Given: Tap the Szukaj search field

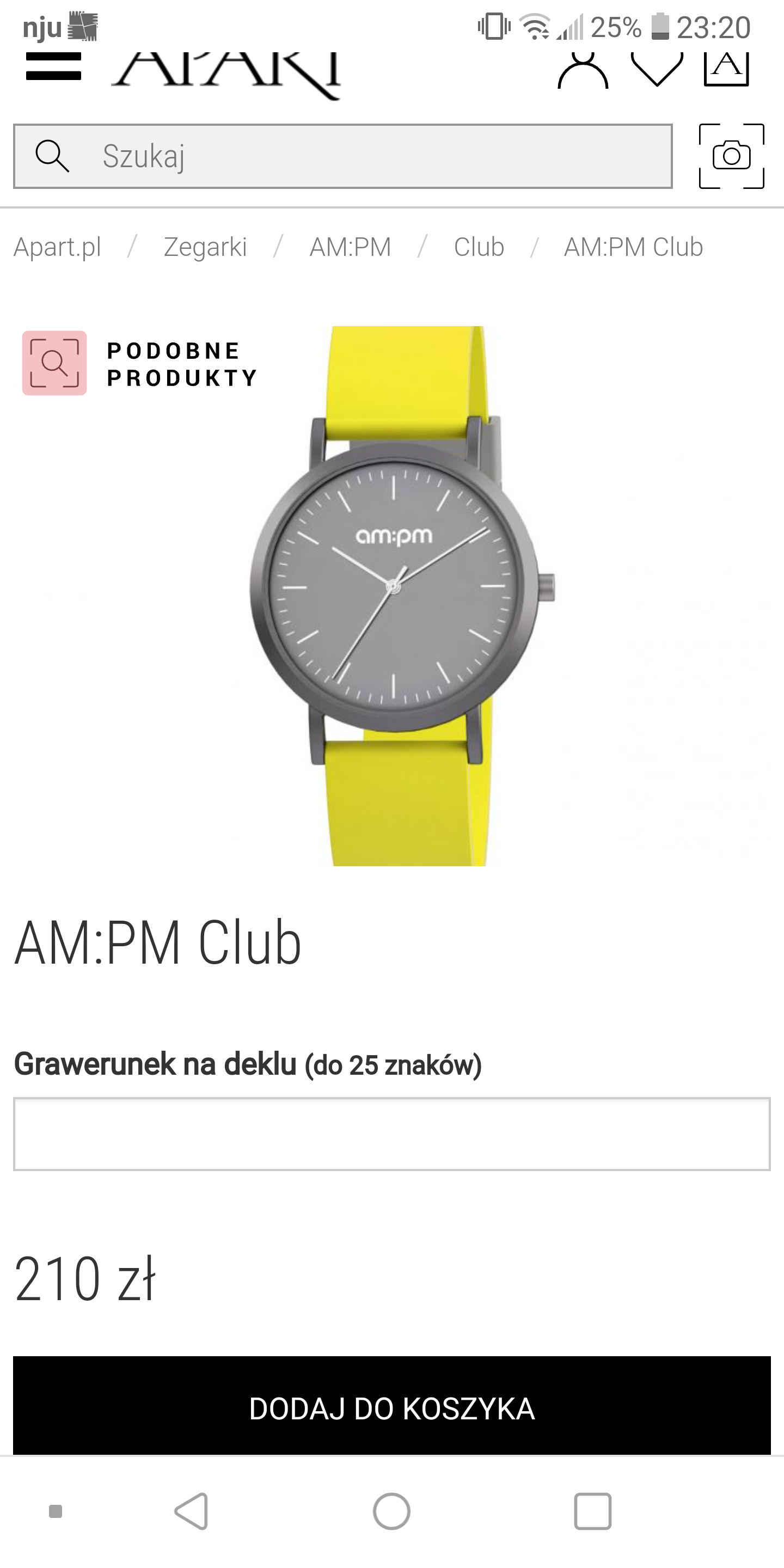Looking at the screenshot, I should click(x=342, y=156).
